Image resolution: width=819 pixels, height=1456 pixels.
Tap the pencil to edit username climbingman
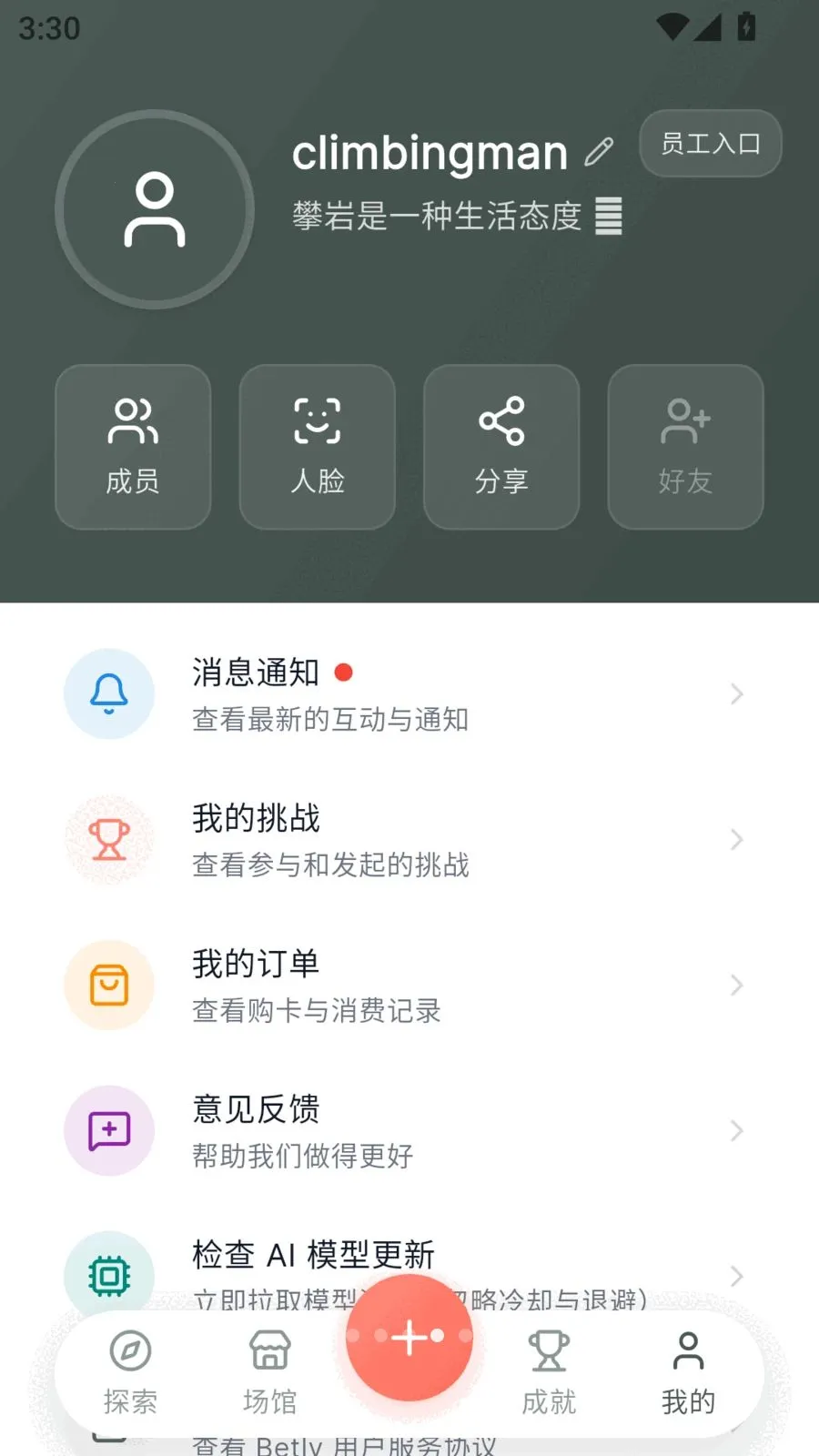coord(600,151)
